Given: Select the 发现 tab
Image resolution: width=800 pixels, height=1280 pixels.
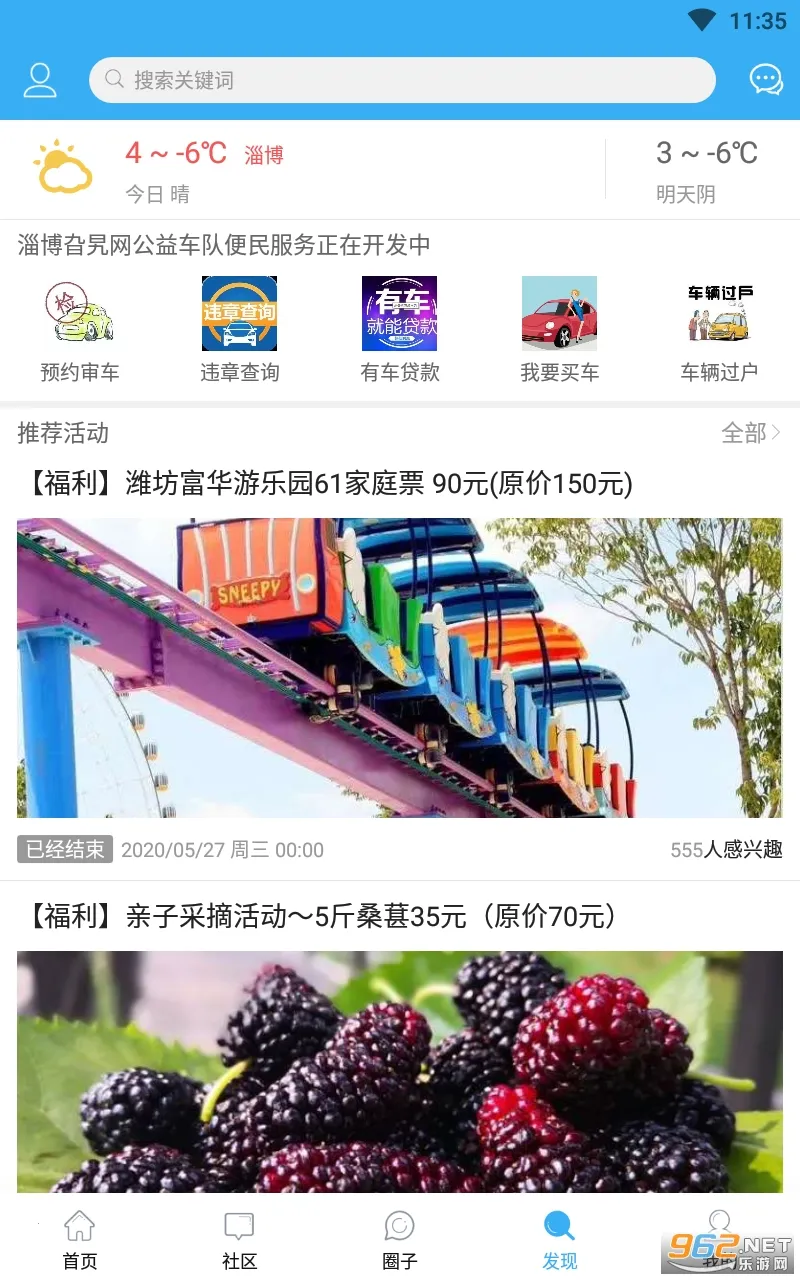Looking at the screenshot, I should pyautogui.click(x=560, y=1240).
